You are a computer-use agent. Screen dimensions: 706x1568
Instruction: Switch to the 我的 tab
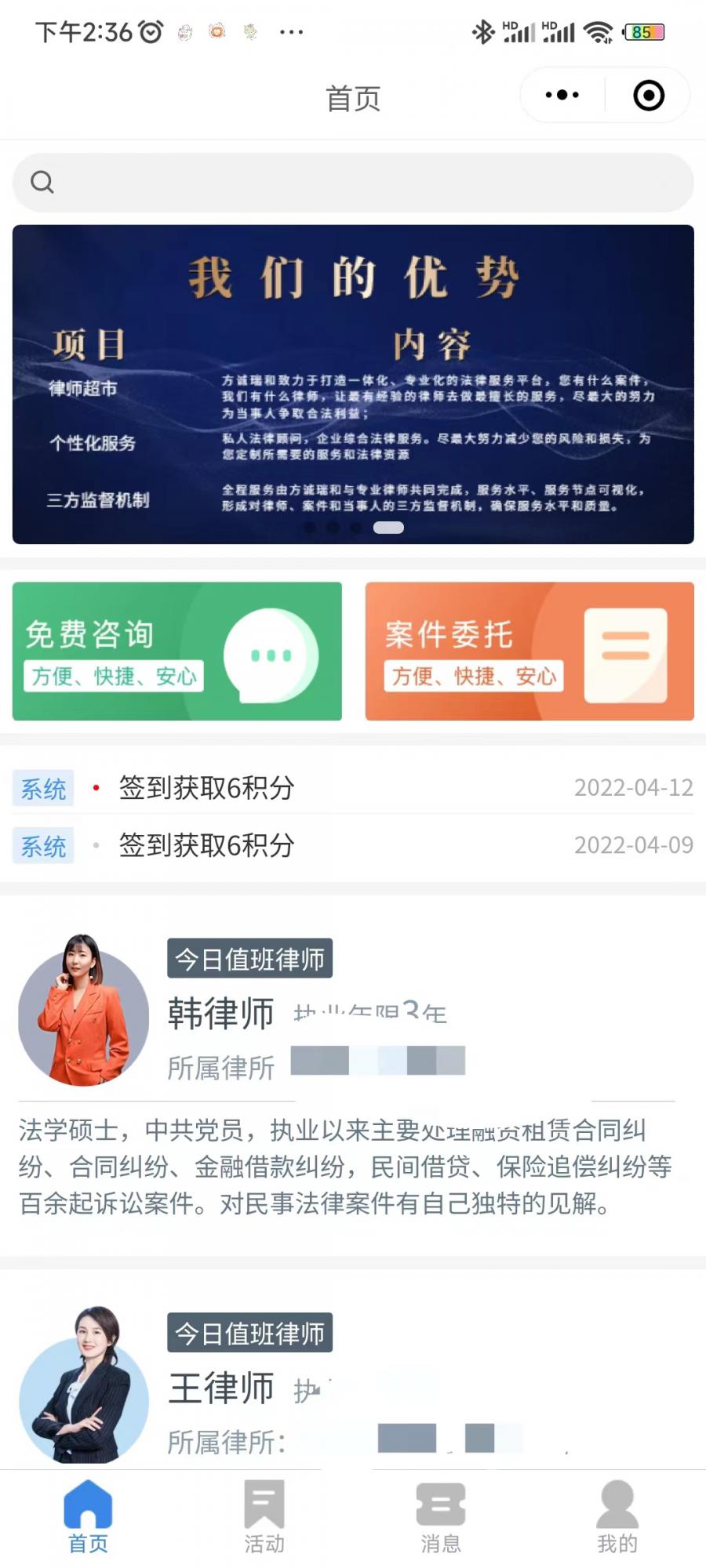pyautogui.click(x=617, y=1517)
